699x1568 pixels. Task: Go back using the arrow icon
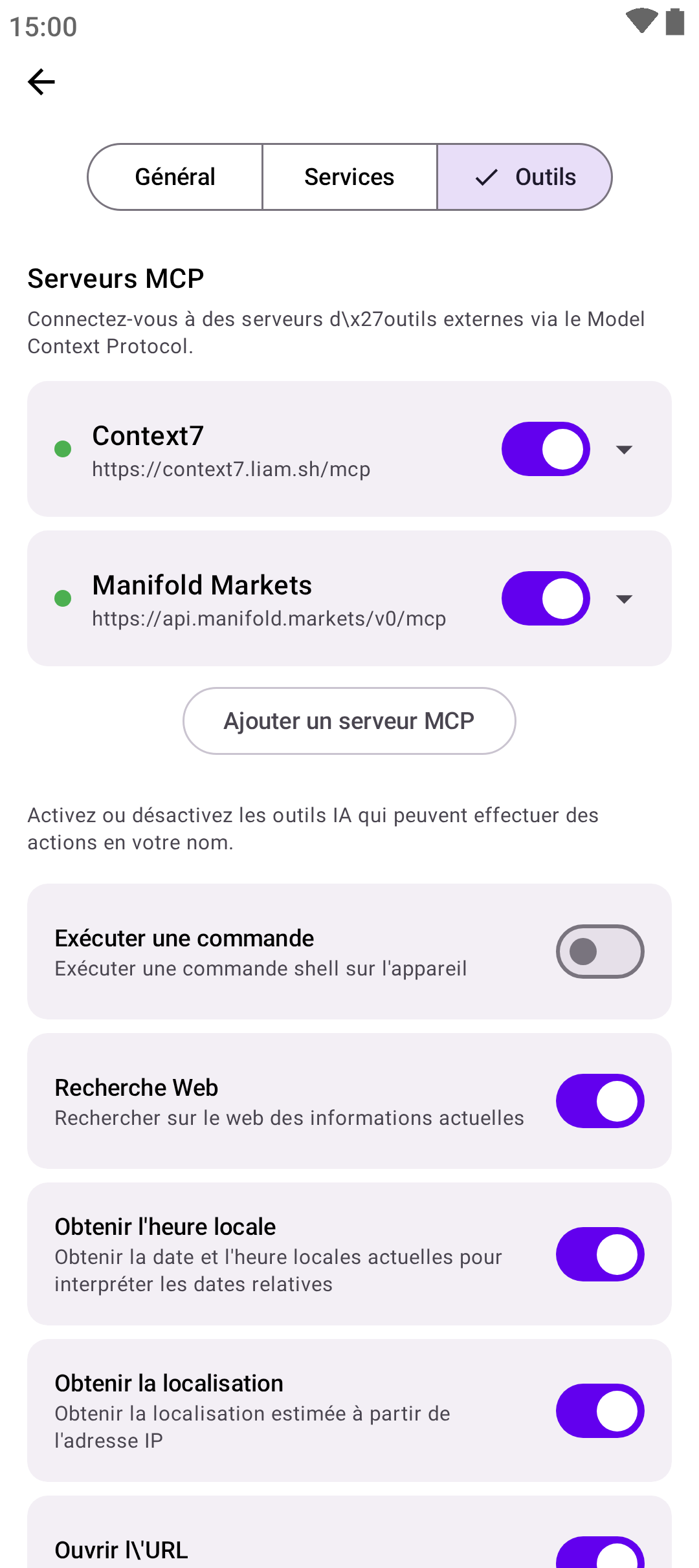click(x=41, y=82)
